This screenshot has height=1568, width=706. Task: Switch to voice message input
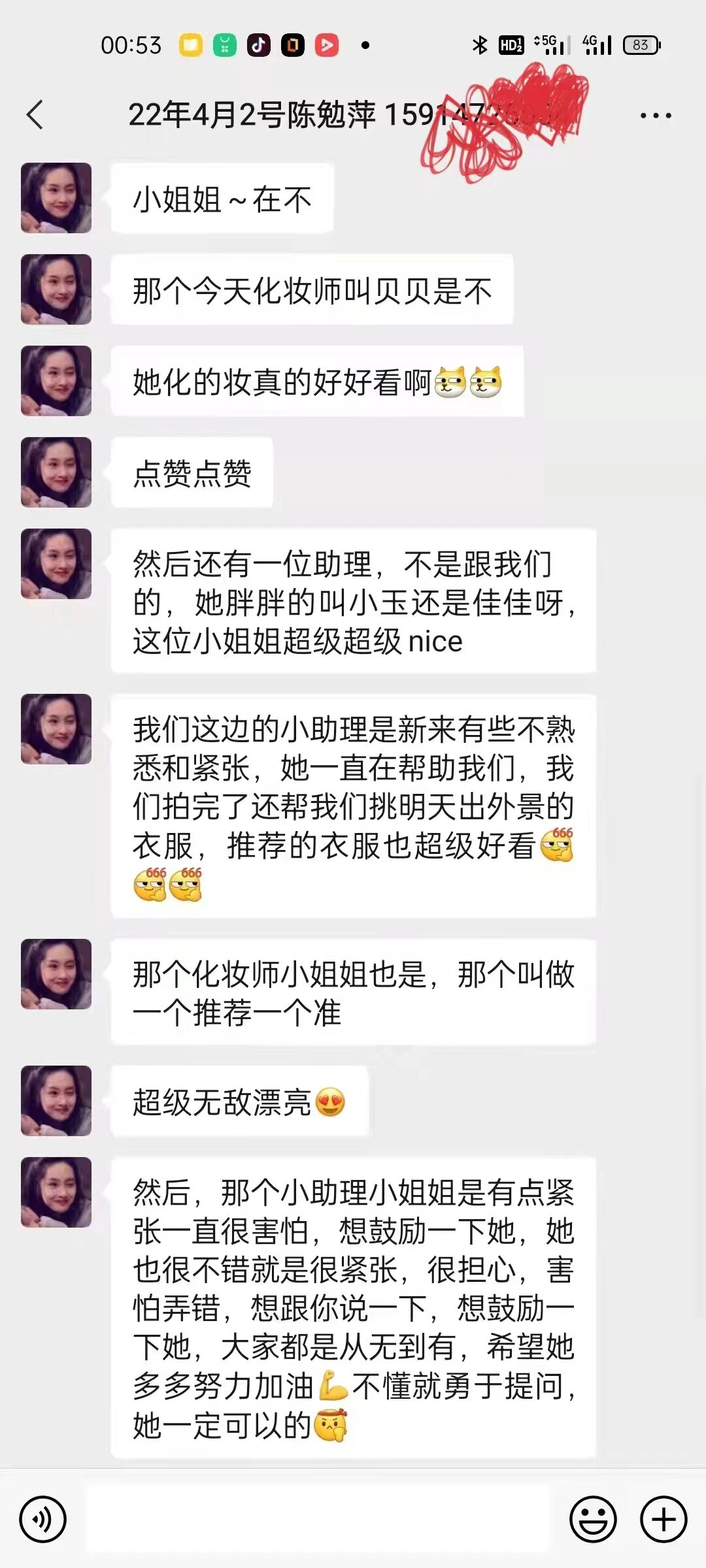point(43,1520)
